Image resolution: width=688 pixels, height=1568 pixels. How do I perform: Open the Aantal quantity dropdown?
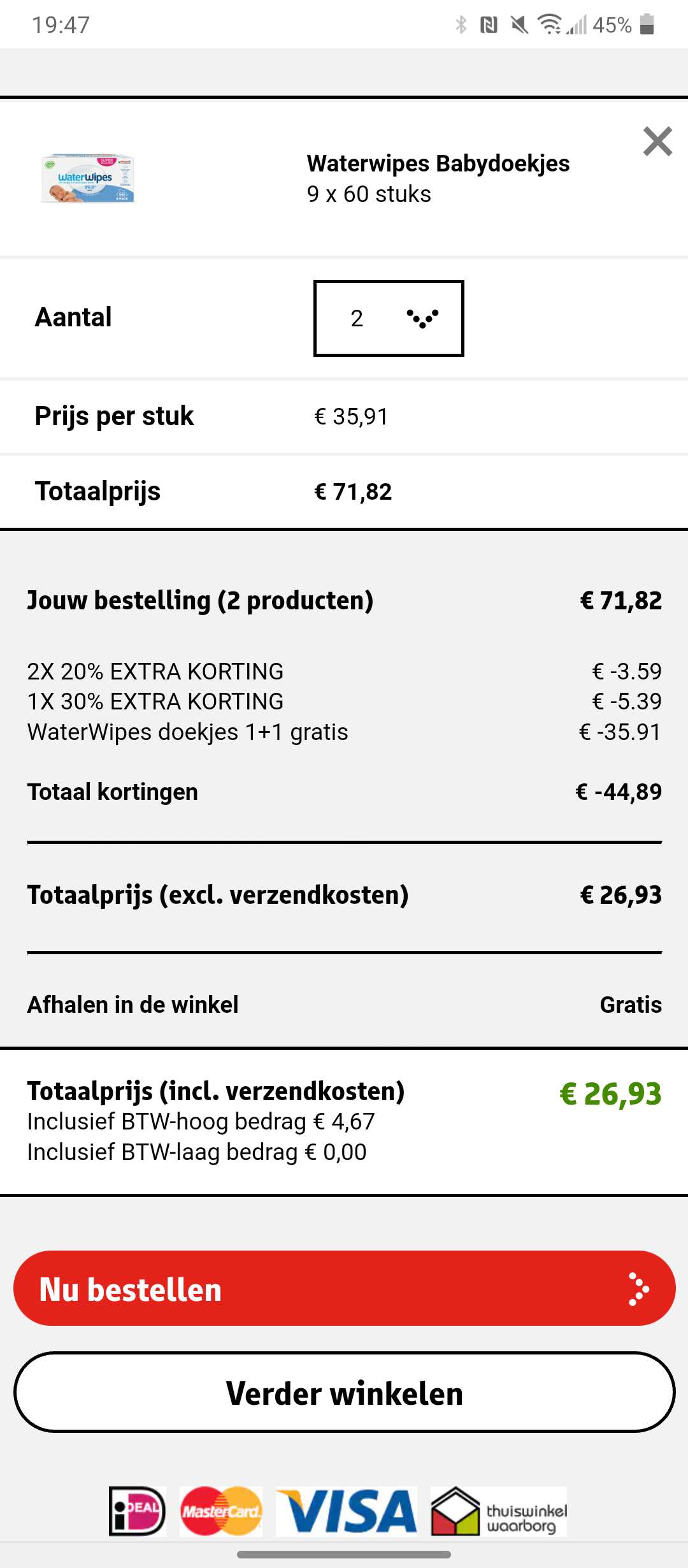click(389, 318)
